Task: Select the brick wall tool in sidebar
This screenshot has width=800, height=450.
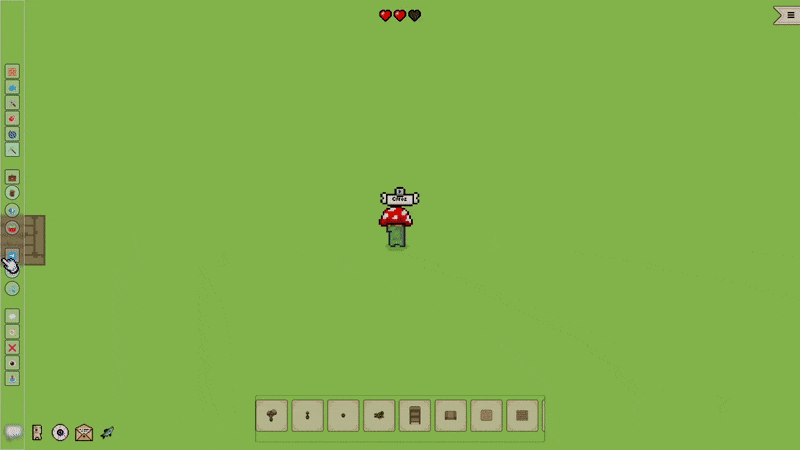Action: point(12,72)
